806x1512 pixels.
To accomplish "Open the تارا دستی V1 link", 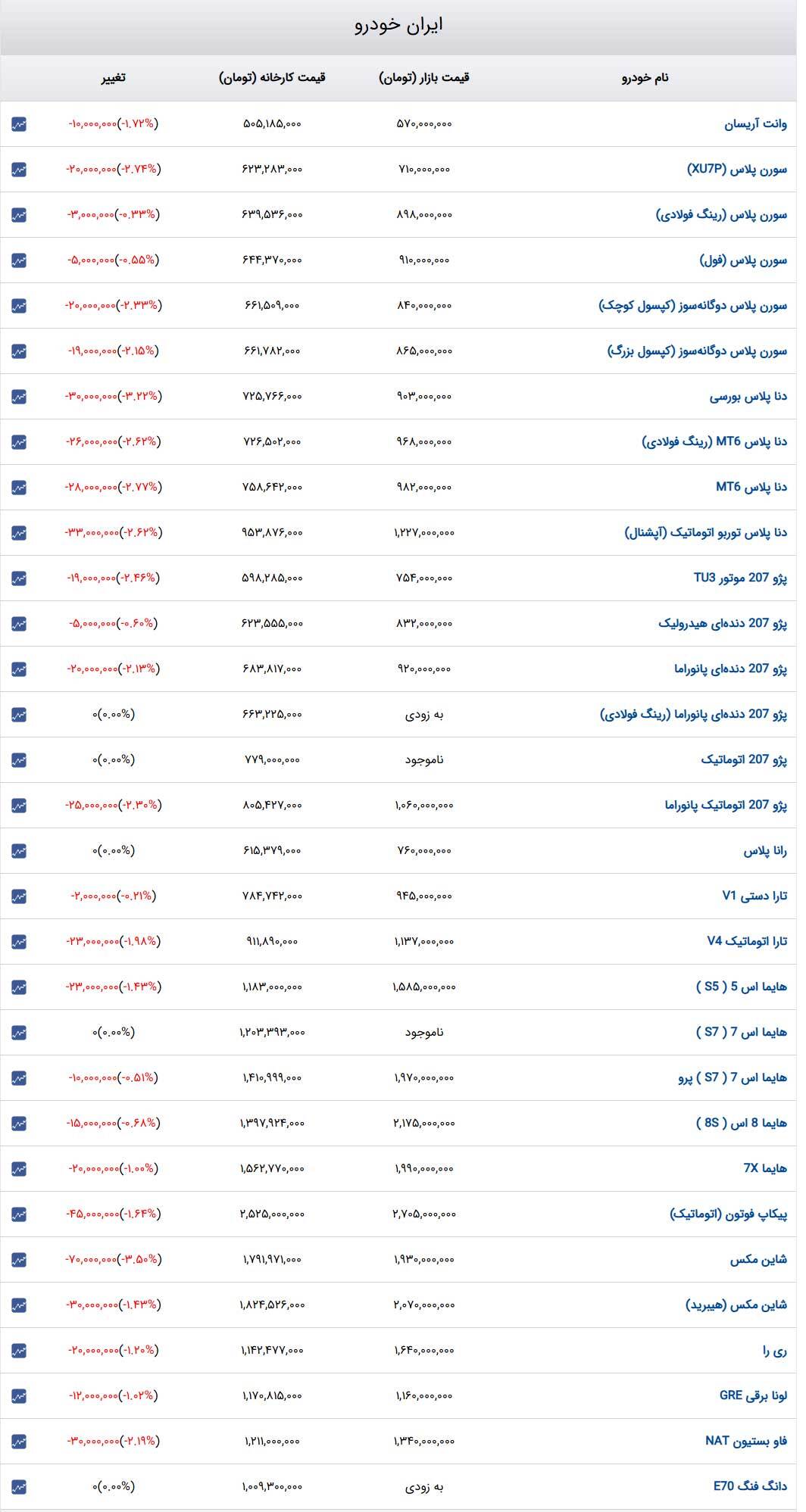I will click(x=754, y=896).
